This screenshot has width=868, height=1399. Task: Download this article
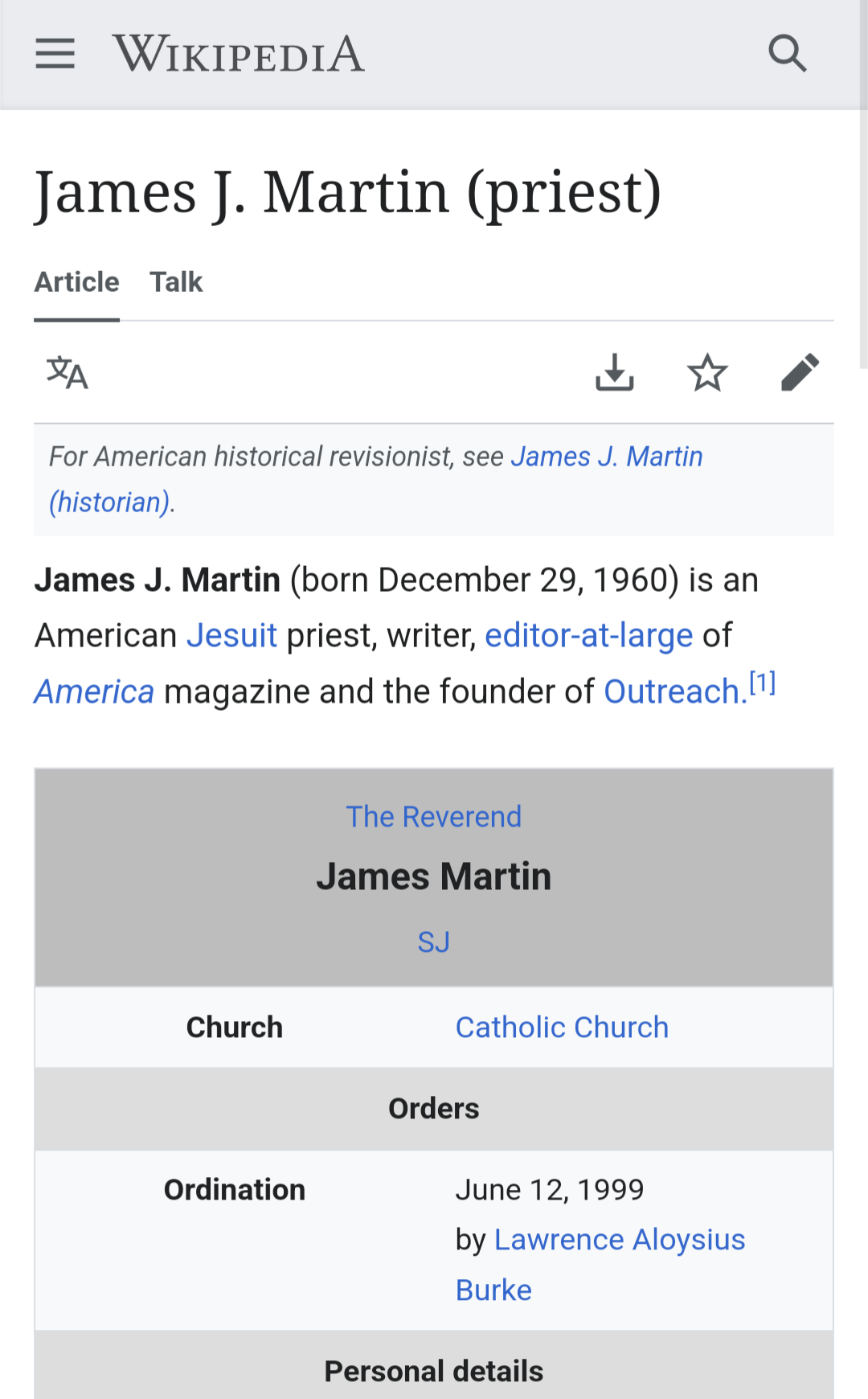click(x=615, y=372)
